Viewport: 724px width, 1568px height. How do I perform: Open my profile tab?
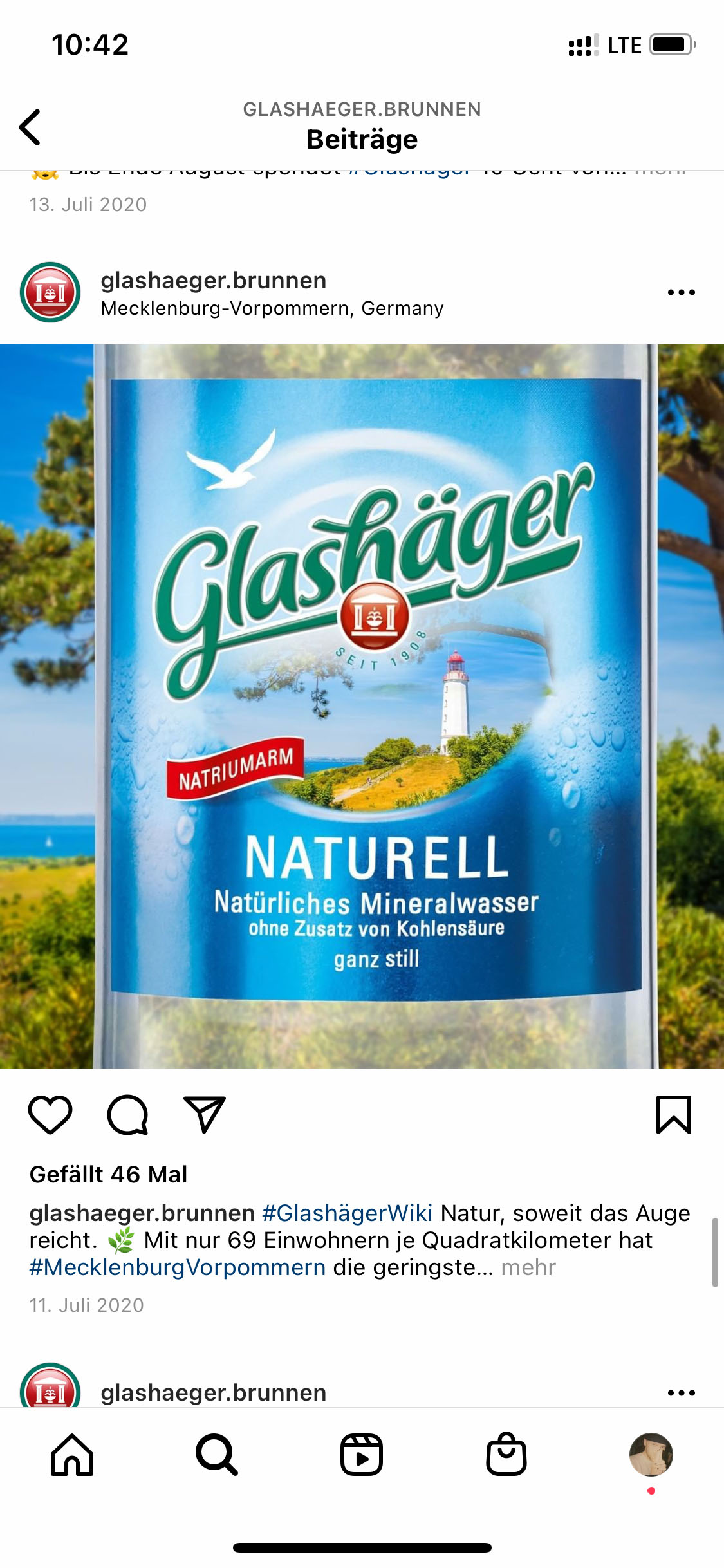point(651,1455)
